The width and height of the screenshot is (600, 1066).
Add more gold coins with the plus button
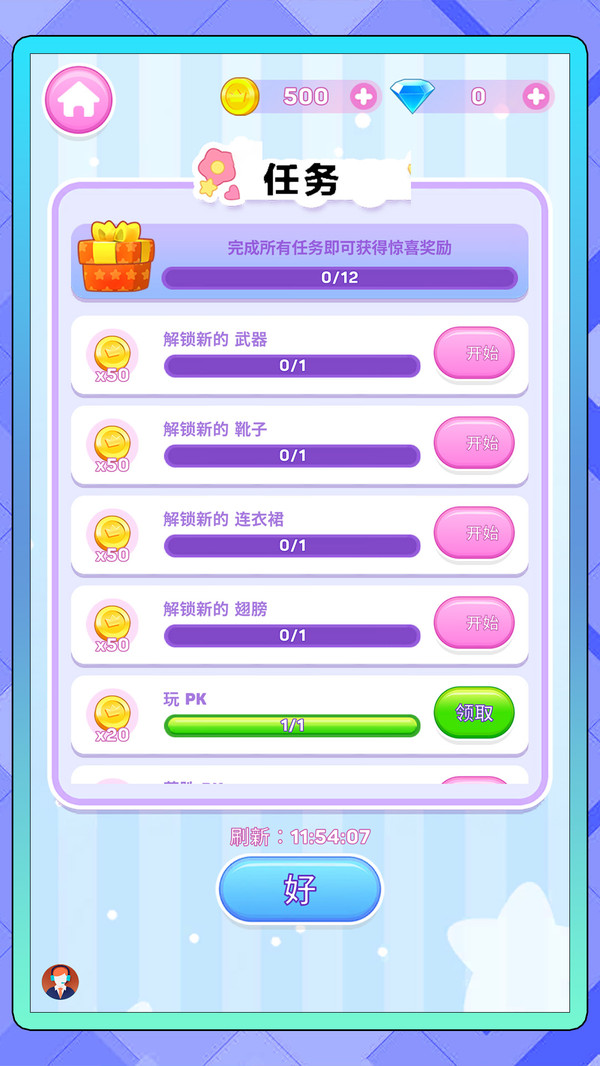point(364,97)
